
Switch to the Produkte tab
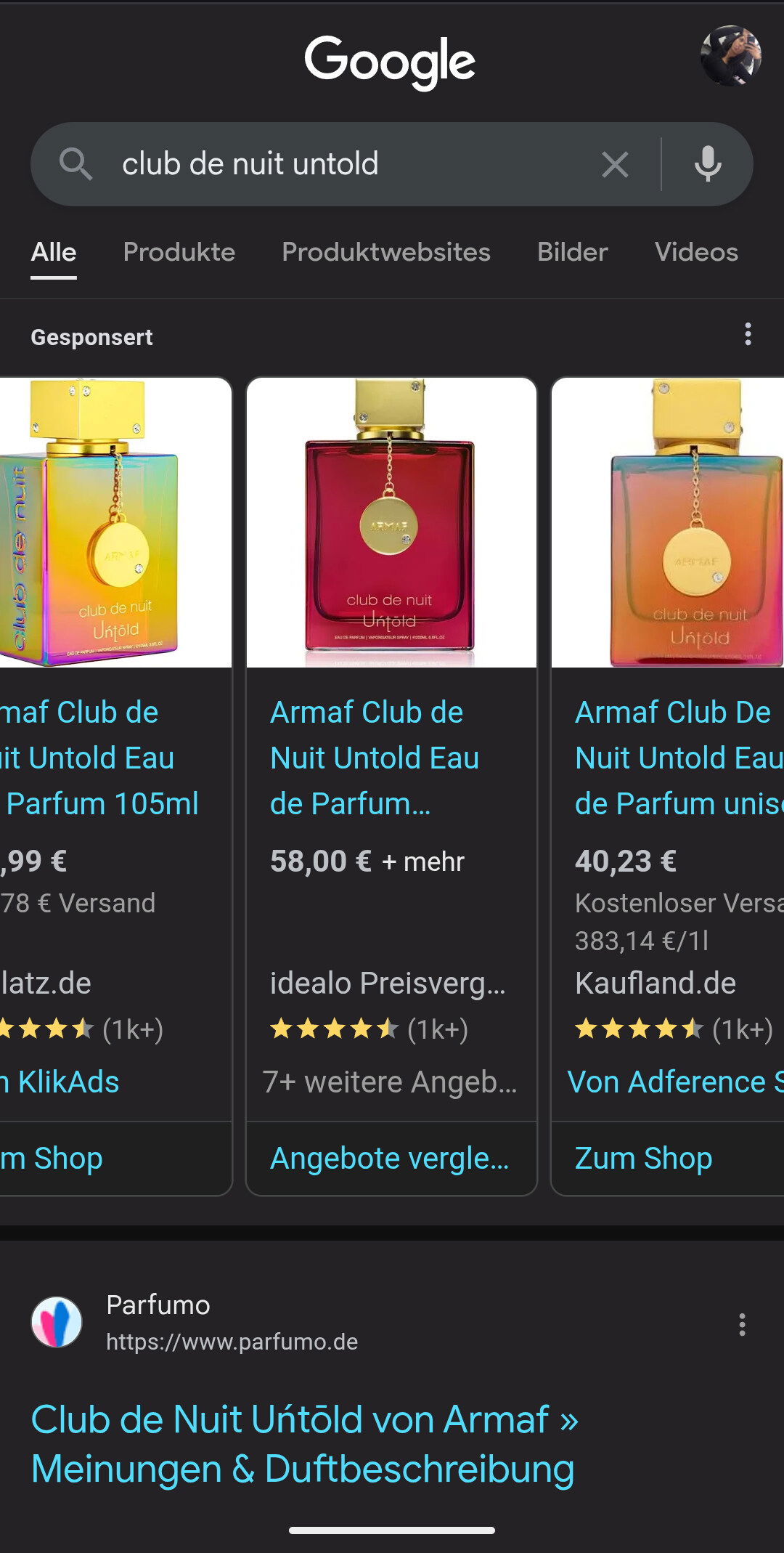pos(179,252)
